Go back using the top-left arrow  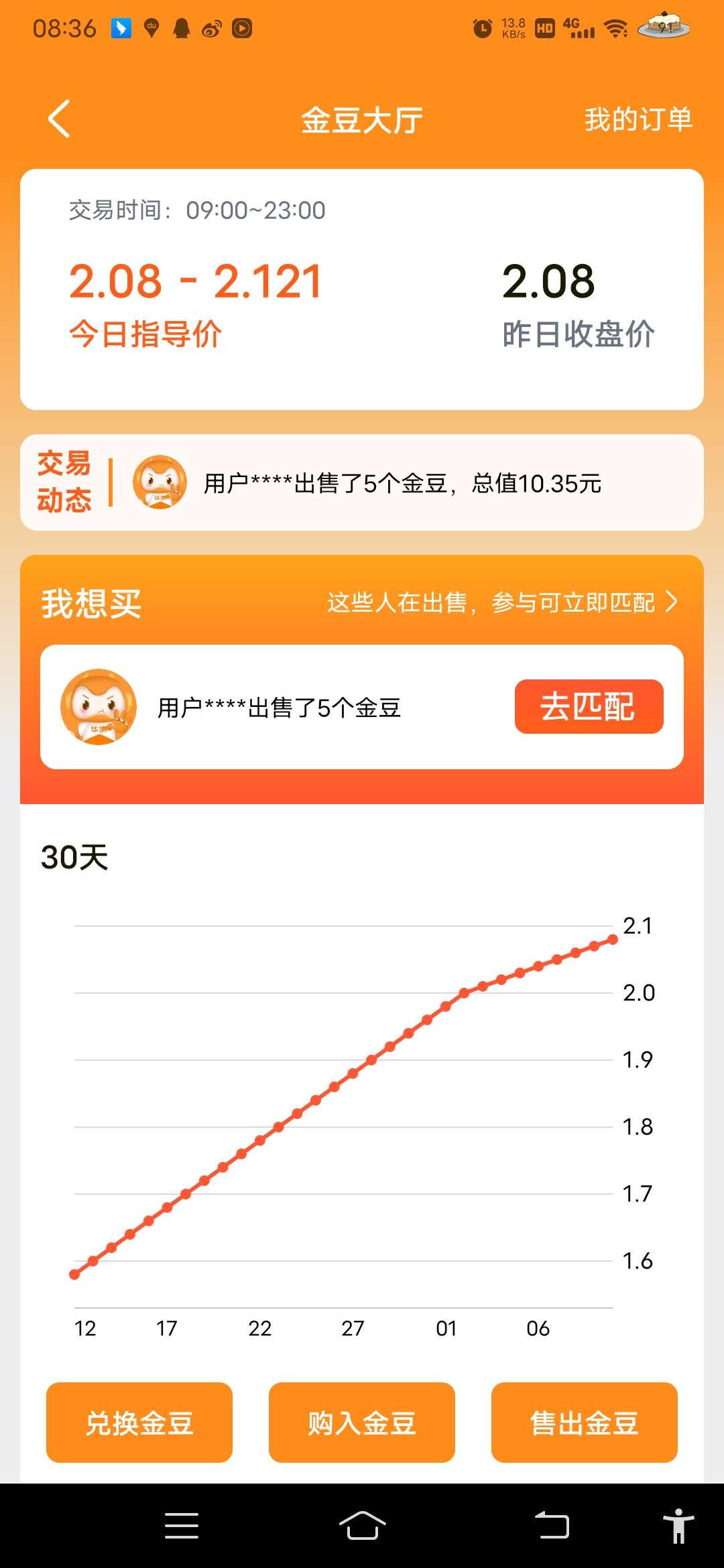(59, 119)
